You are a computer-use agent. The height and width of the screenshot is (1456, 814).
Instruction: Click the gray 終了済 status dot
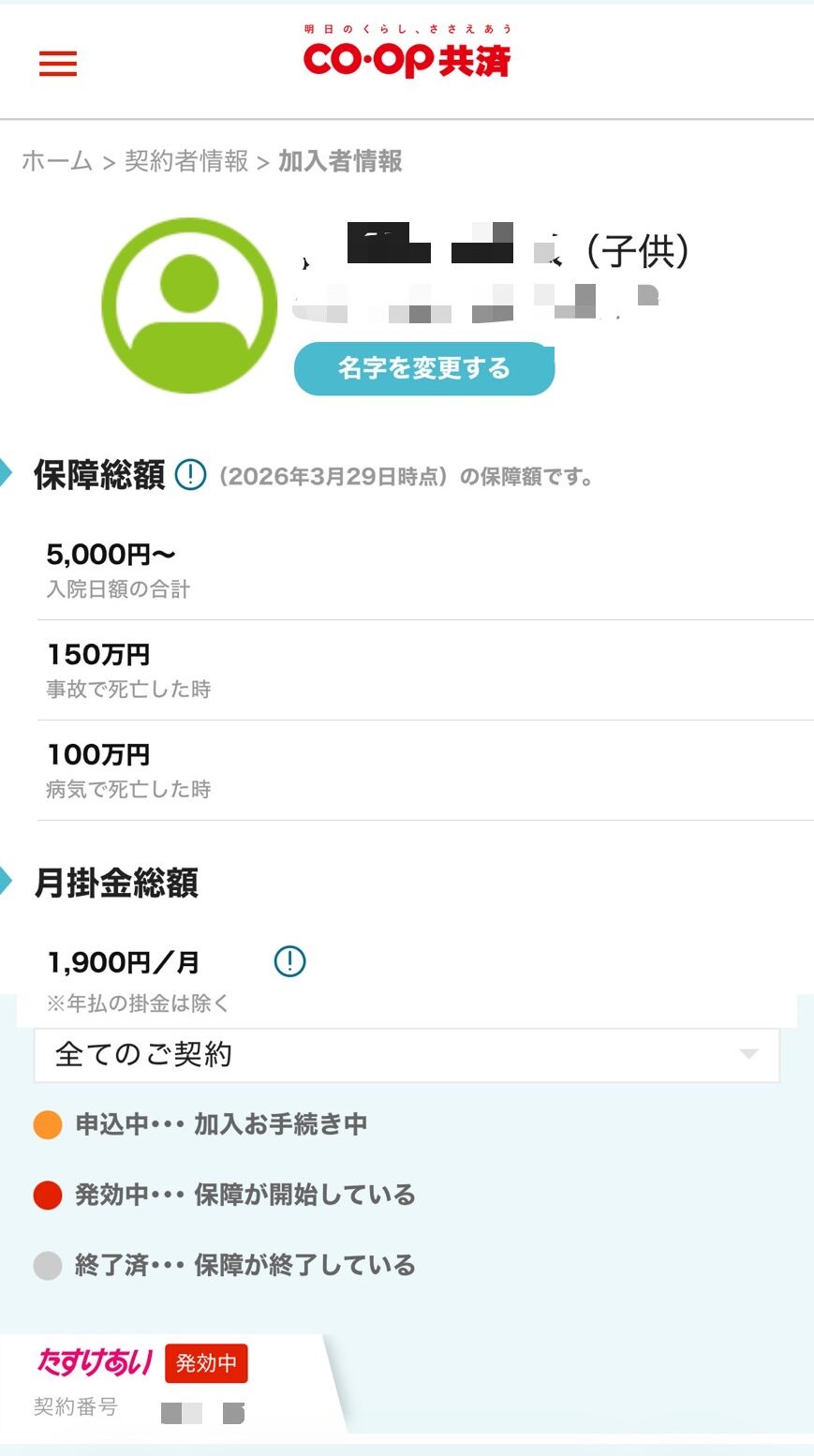(47, 1265)
